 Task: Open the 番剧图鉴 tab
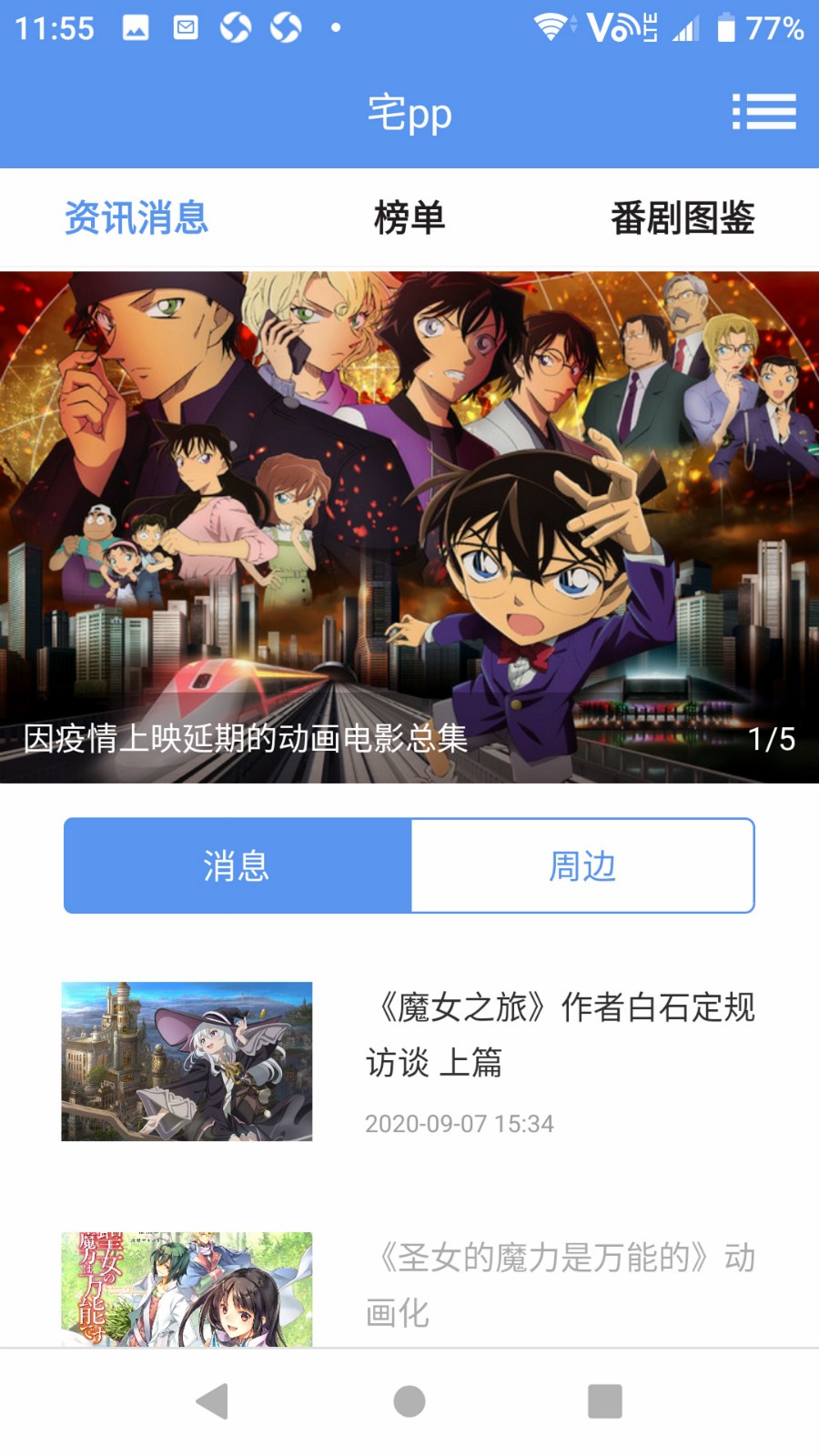click(682, 218)
